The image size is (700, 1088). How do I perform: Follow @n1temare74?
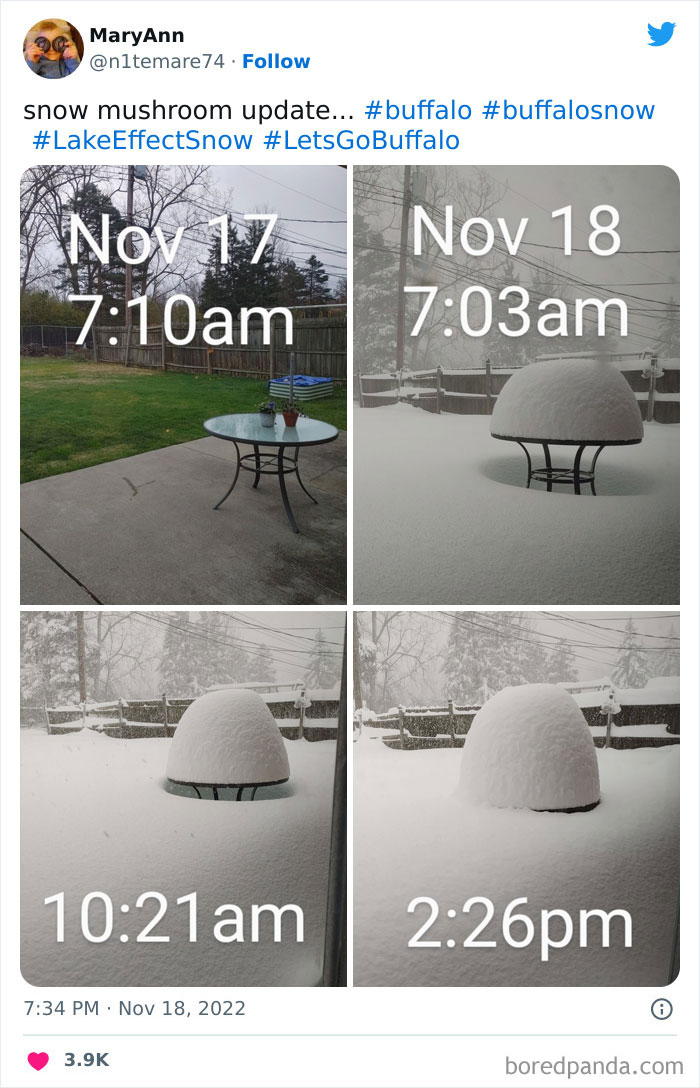click(276, 62)
